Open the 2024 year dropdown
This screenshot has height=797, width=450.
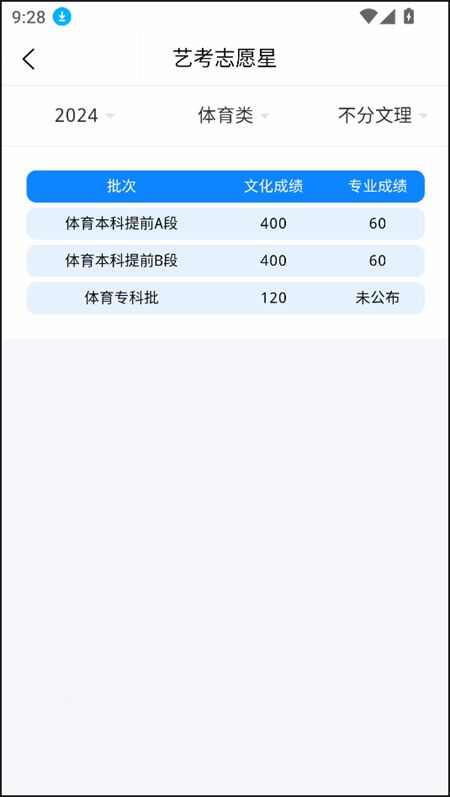84,116
